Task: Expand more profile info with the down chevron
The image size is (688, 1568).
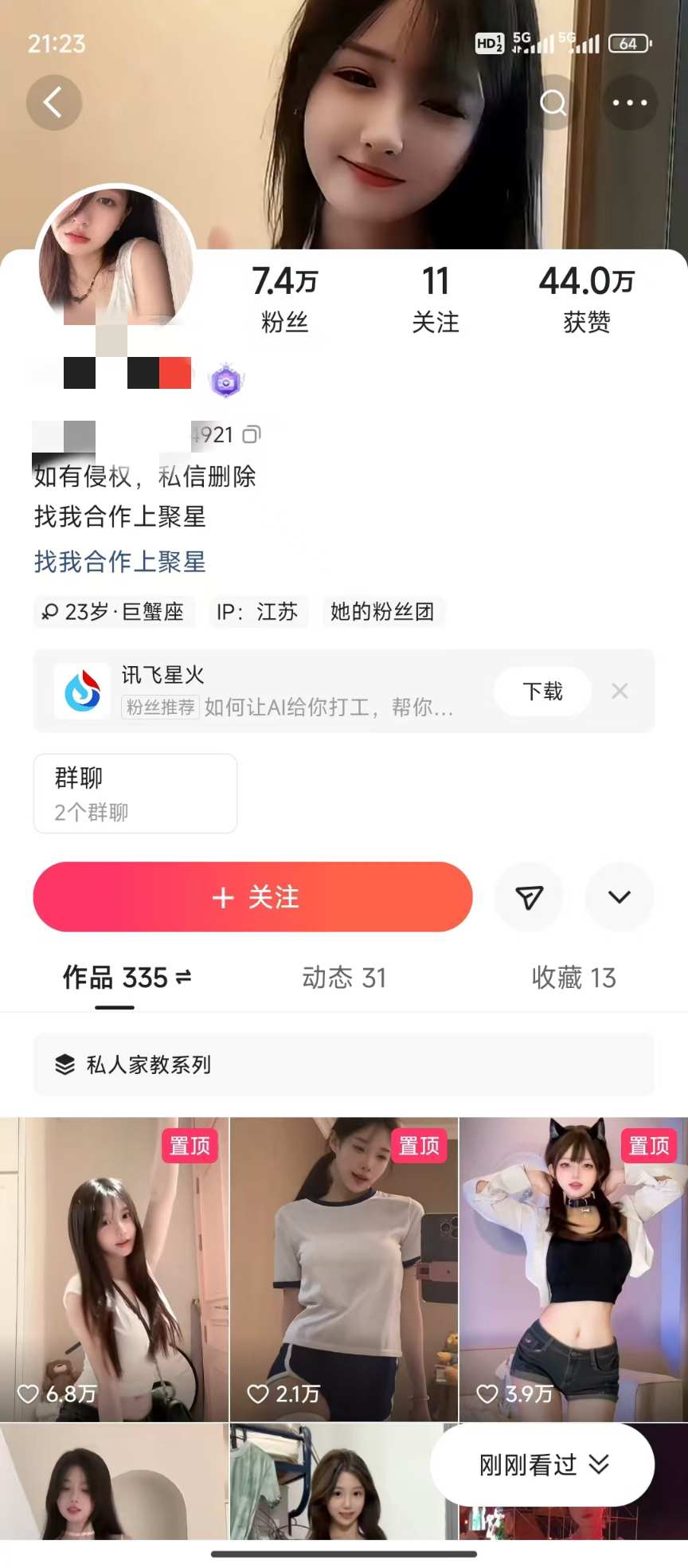Action: tap(619, 897)
